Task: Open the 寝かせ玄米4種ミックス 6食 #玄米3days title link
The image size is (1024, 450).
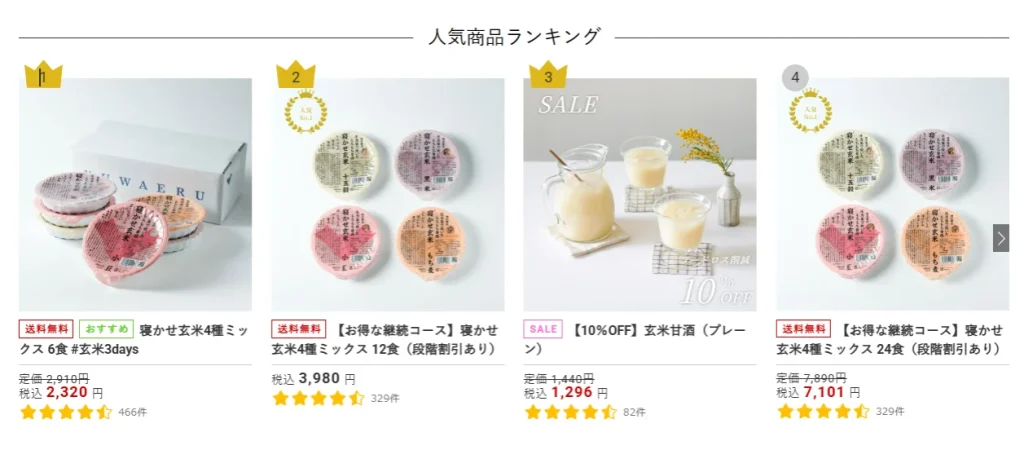Action: [135, 340]
